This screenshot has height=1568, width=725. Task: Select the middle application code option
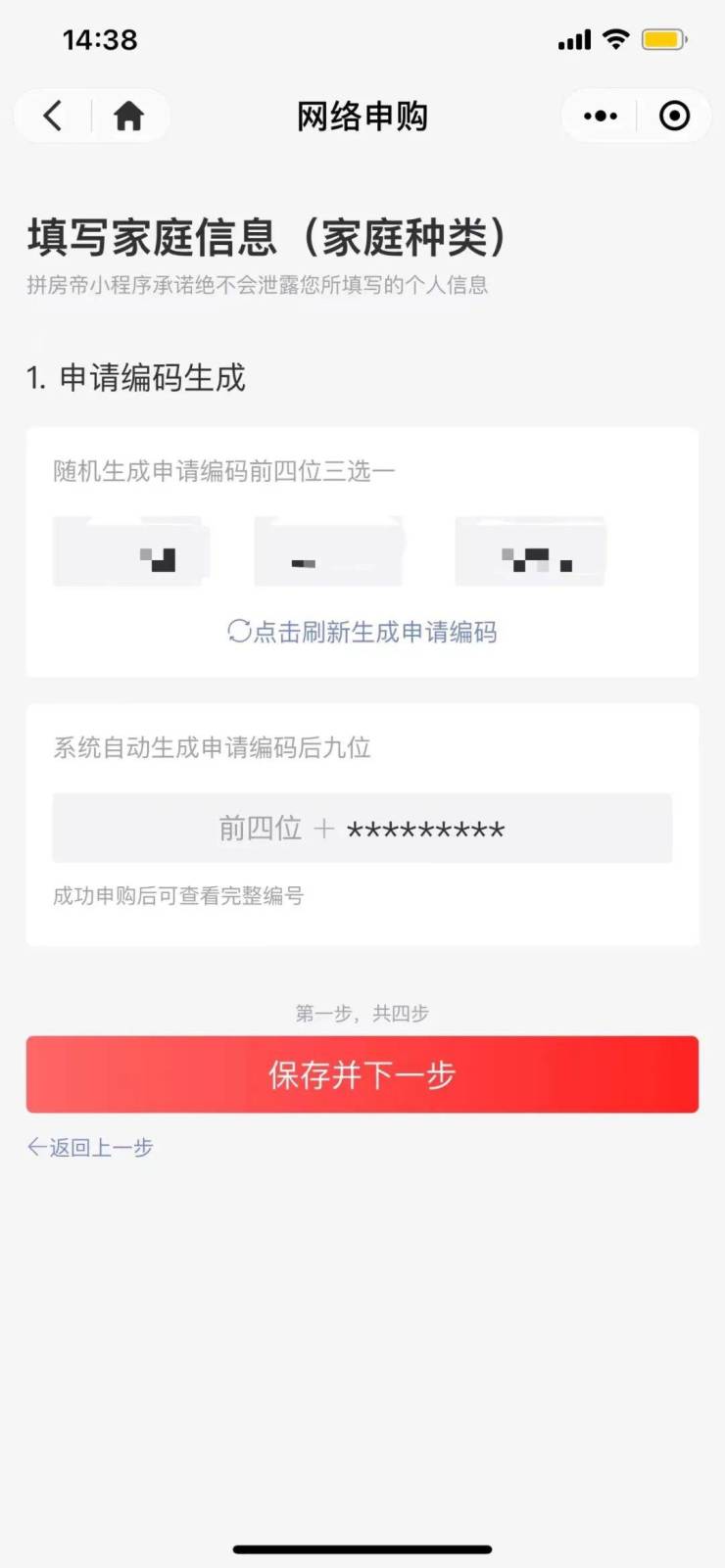(328, 552)
